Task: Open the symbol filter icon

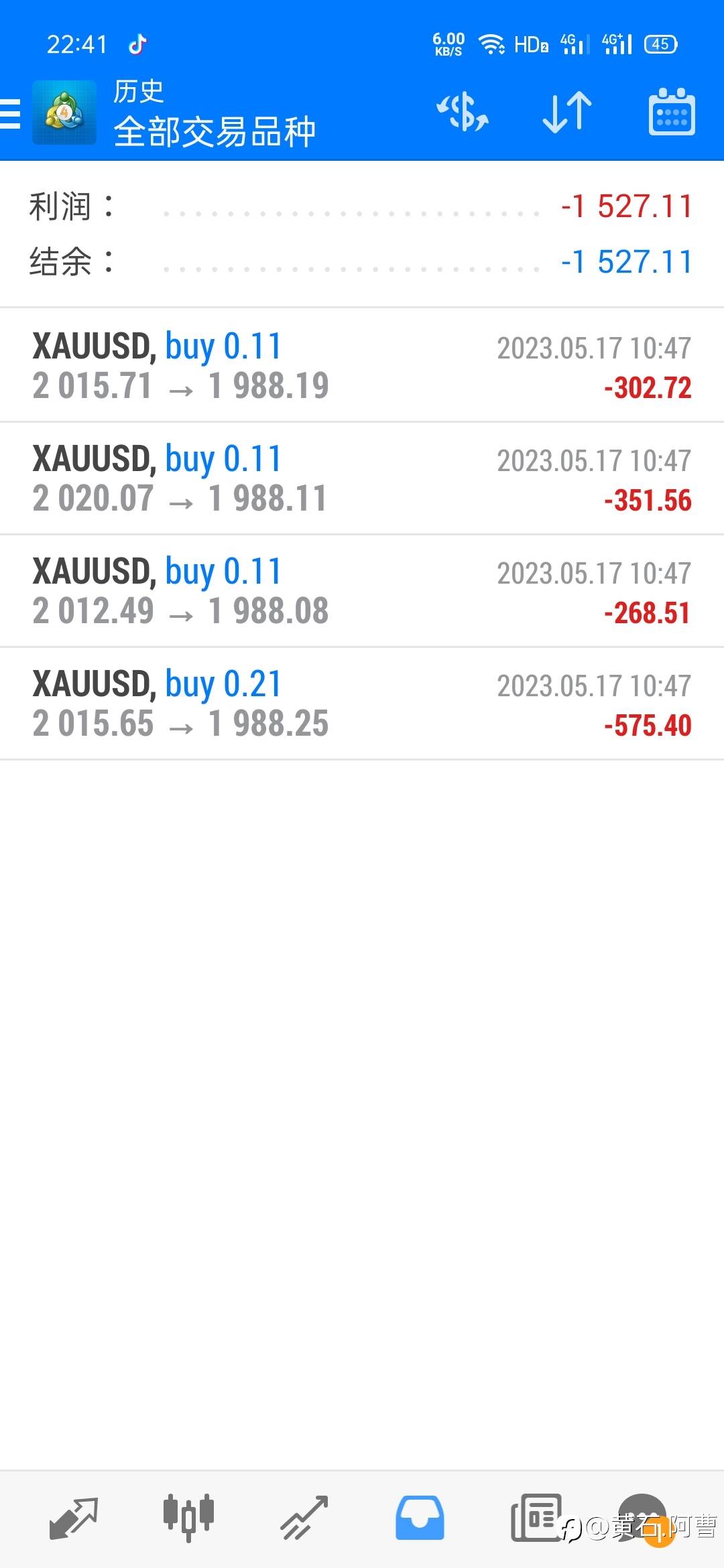Action: [463, 112]
